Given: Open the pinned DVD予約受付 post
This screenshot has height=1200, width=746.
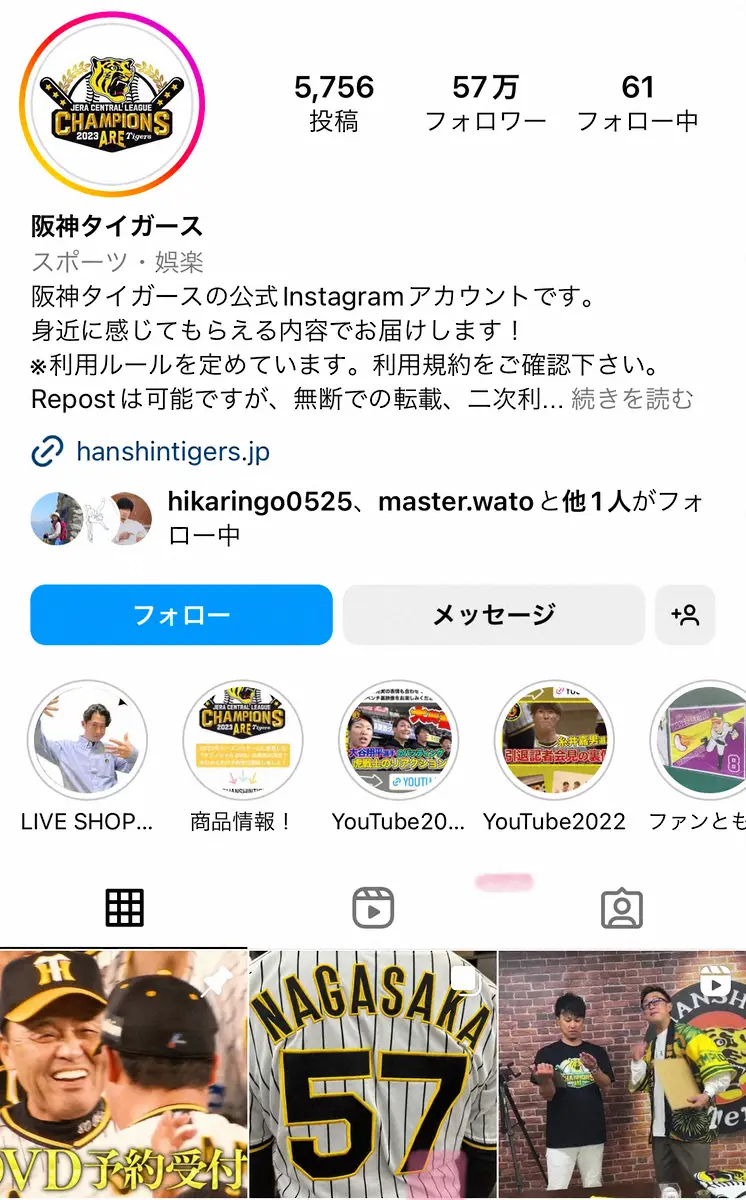Looking at the screenshot, I should pyautogui.click(x=122, y=1075).
